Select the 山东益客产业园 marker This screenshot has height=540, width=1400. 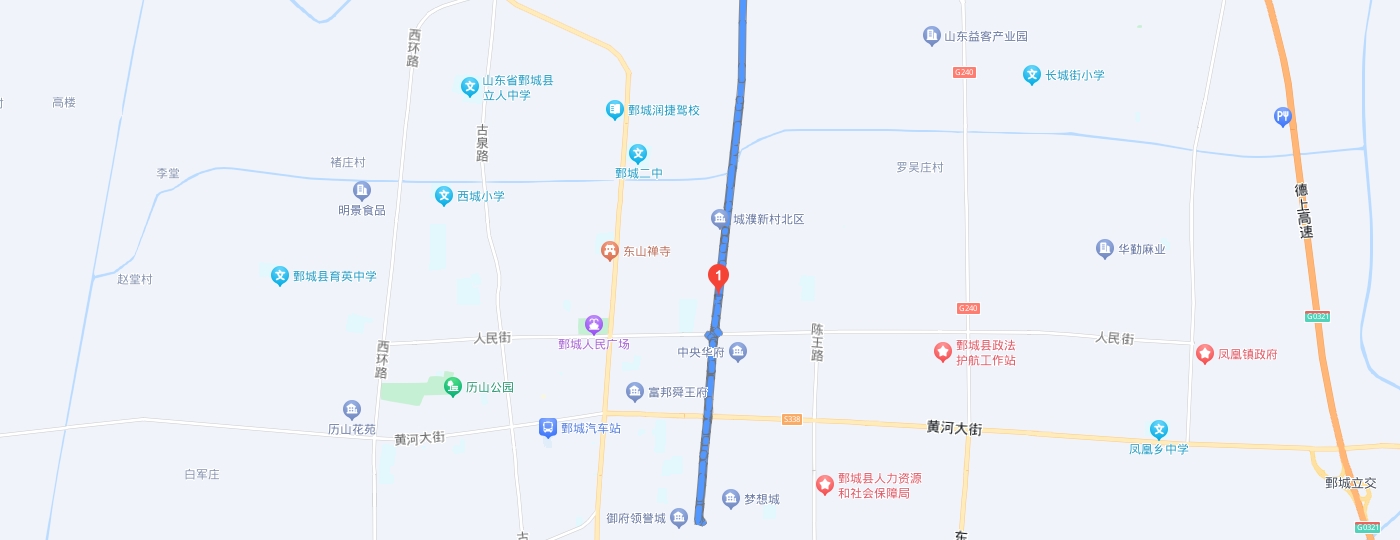point(931,36)
